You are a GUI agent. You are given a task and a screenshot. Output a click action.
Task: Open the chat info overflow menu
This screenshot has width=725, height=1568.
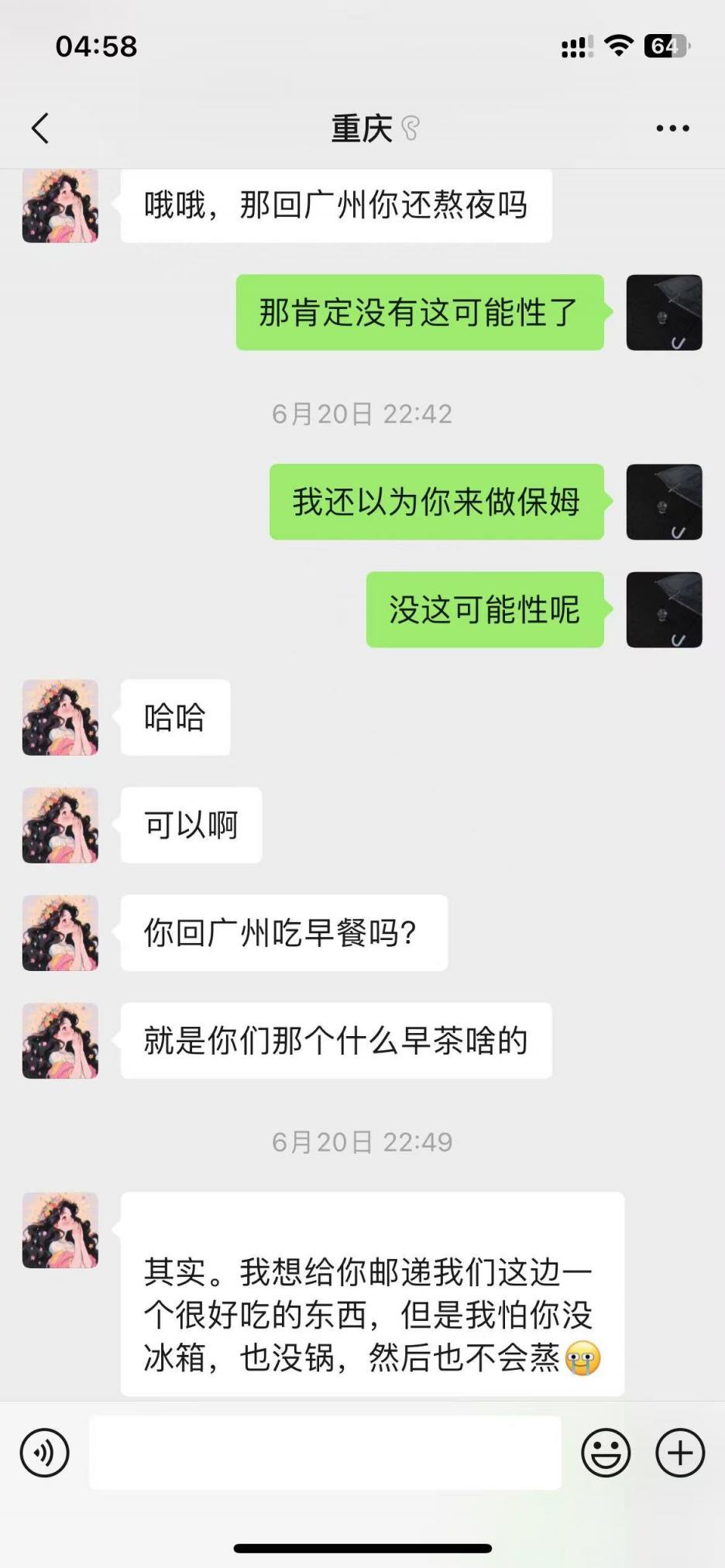[x=672, y=129]
